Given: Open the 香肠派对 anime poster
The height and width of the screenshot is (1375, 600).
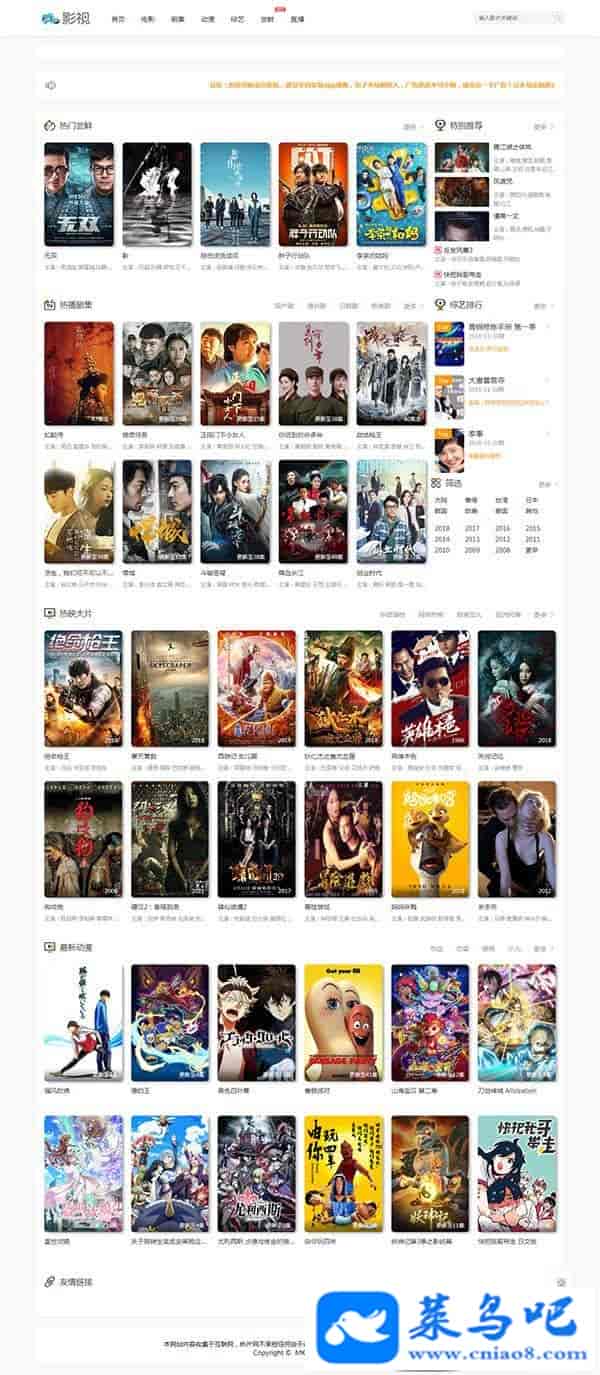Looking at the screenshot, I should click(x=343, y=1022).
